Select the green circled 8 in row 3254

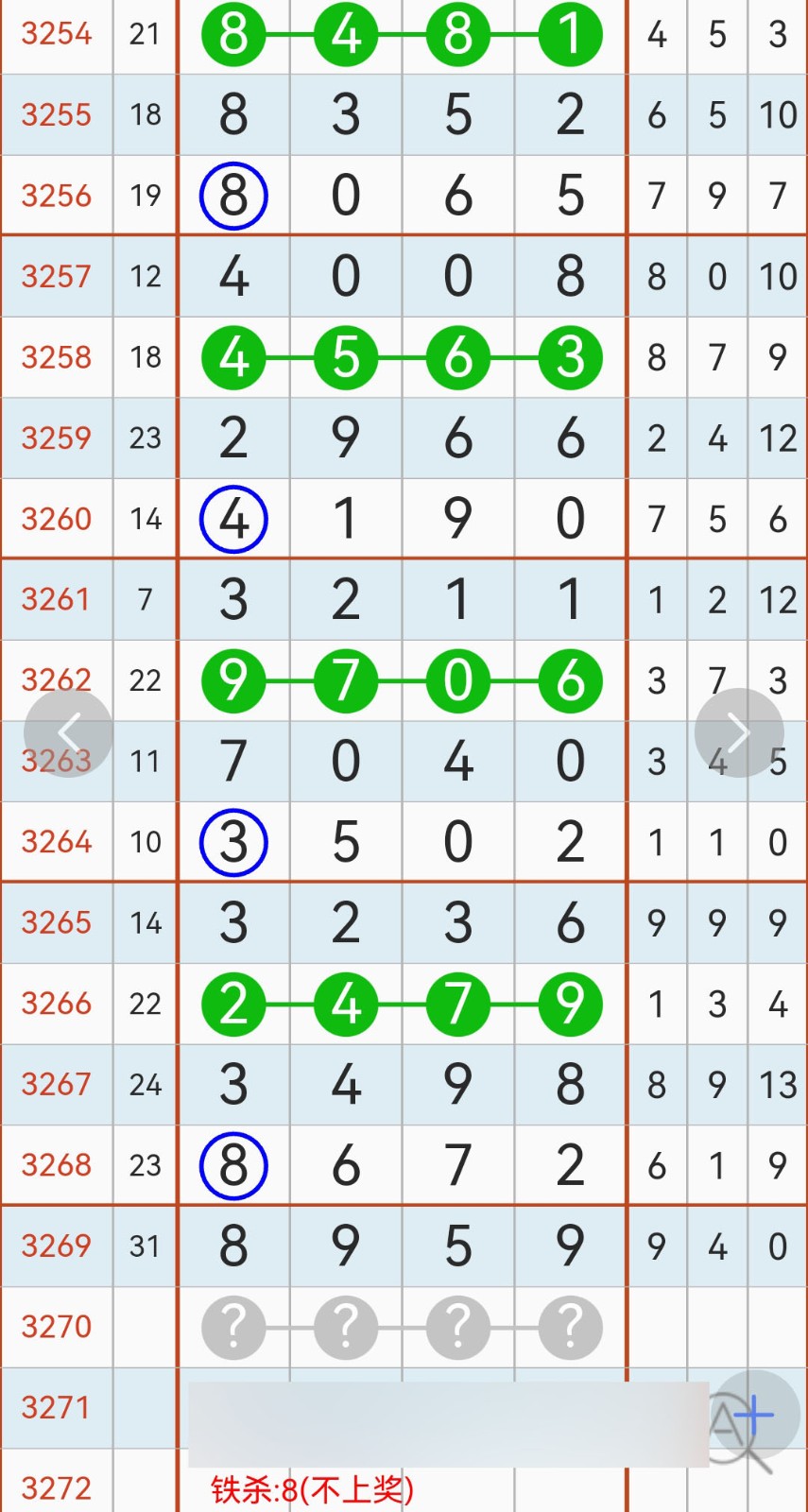pos(233,34)
